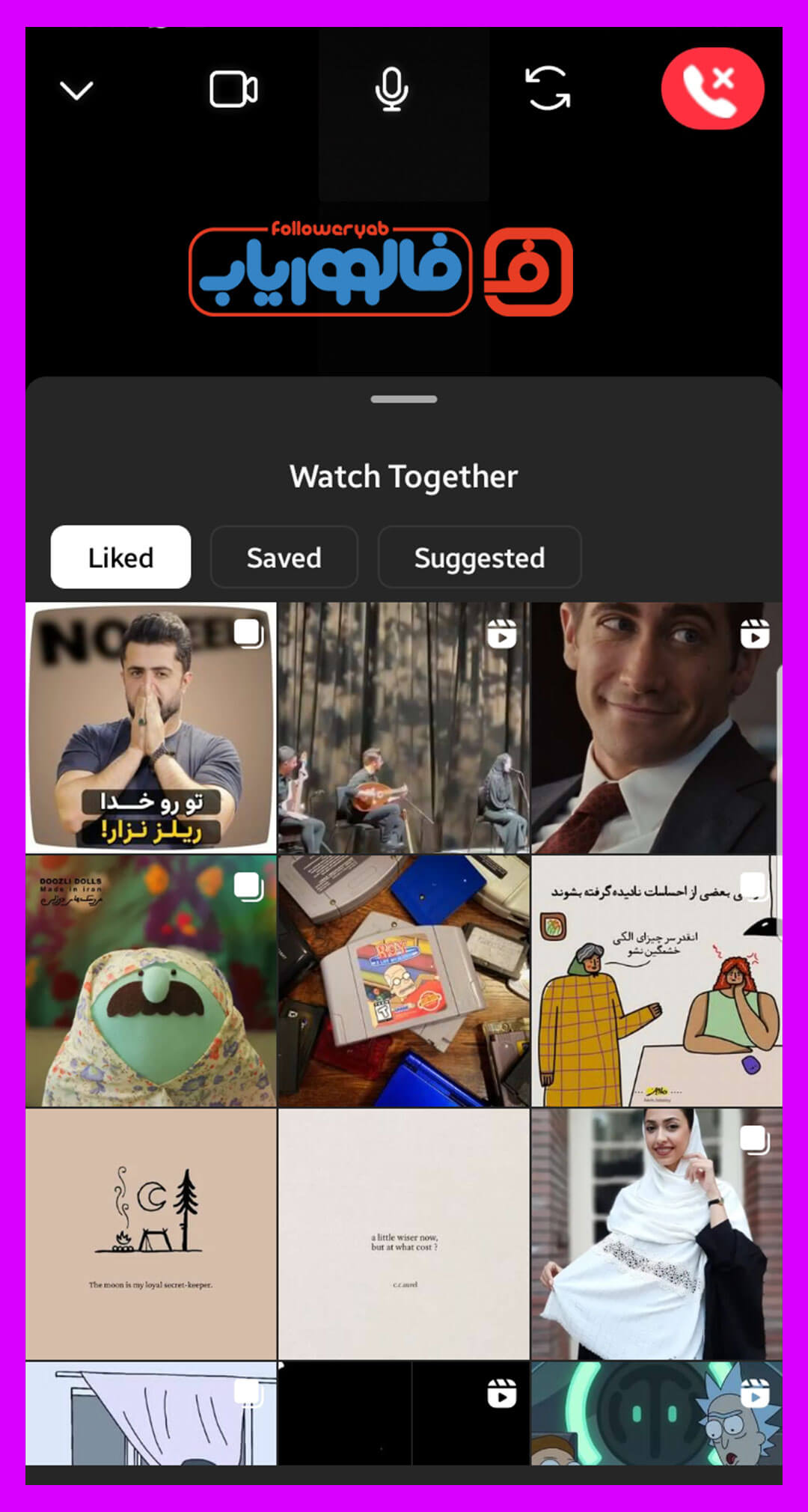The width and height of the screenshot is (808, 1512).
Task: End the call with the red button
Action: [x=712, y=88]
